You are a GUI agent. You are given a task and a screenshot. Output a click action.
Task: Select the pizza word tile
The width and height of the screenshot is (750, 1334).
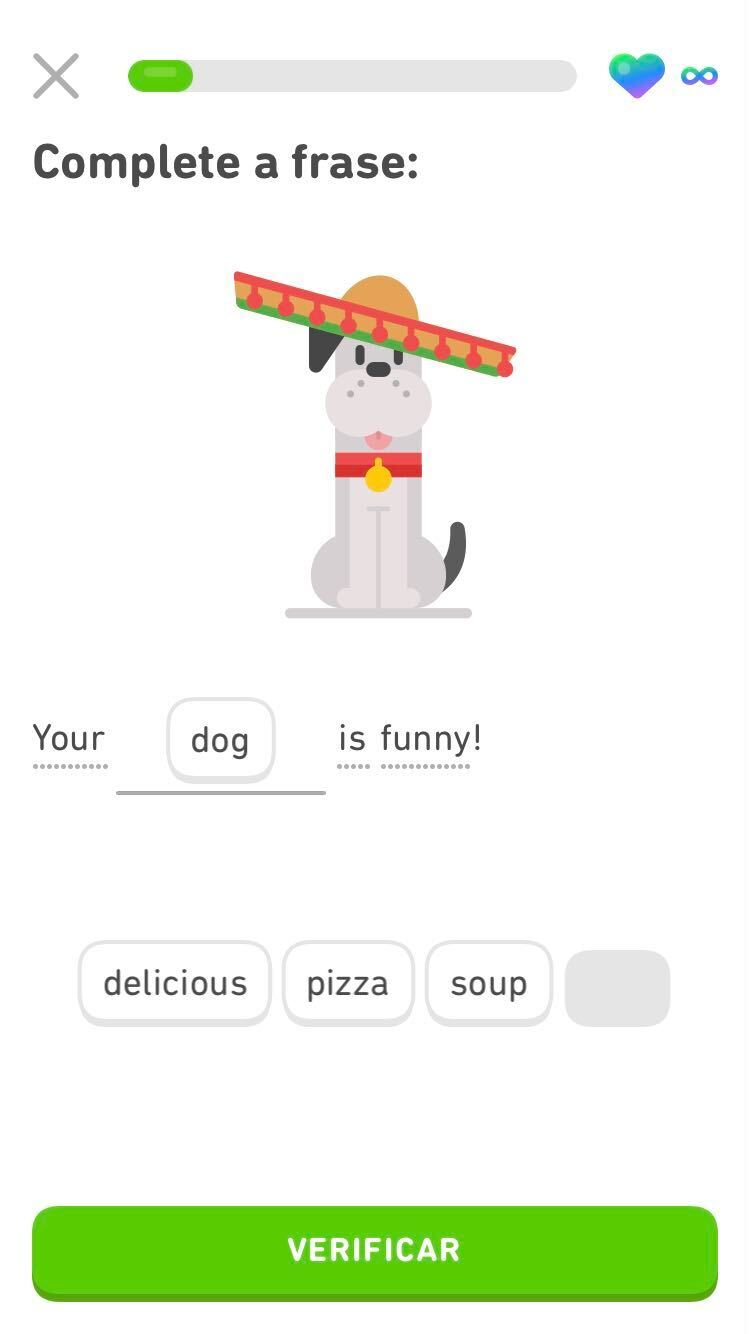coord(348,983)
